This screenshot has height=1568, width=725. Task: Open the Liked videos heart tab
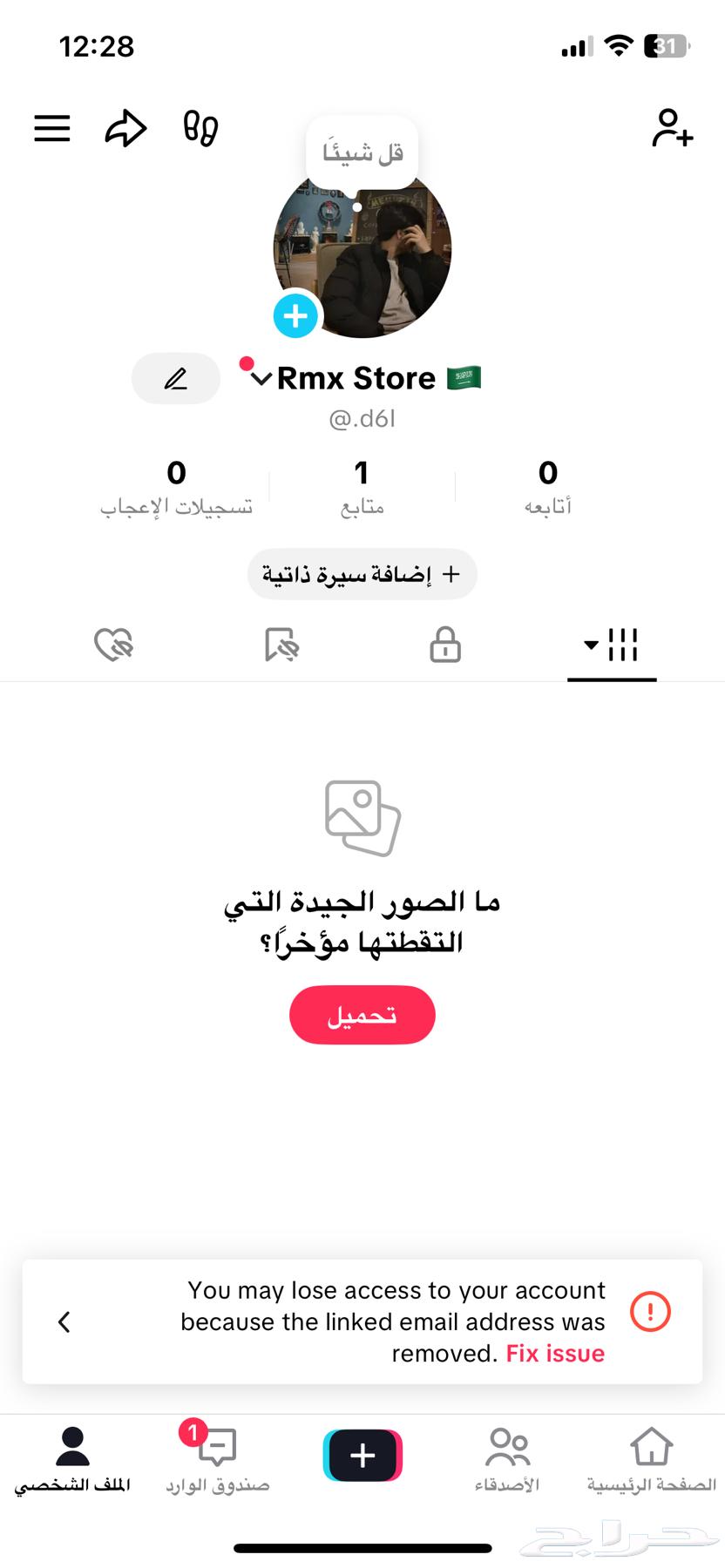113,645
